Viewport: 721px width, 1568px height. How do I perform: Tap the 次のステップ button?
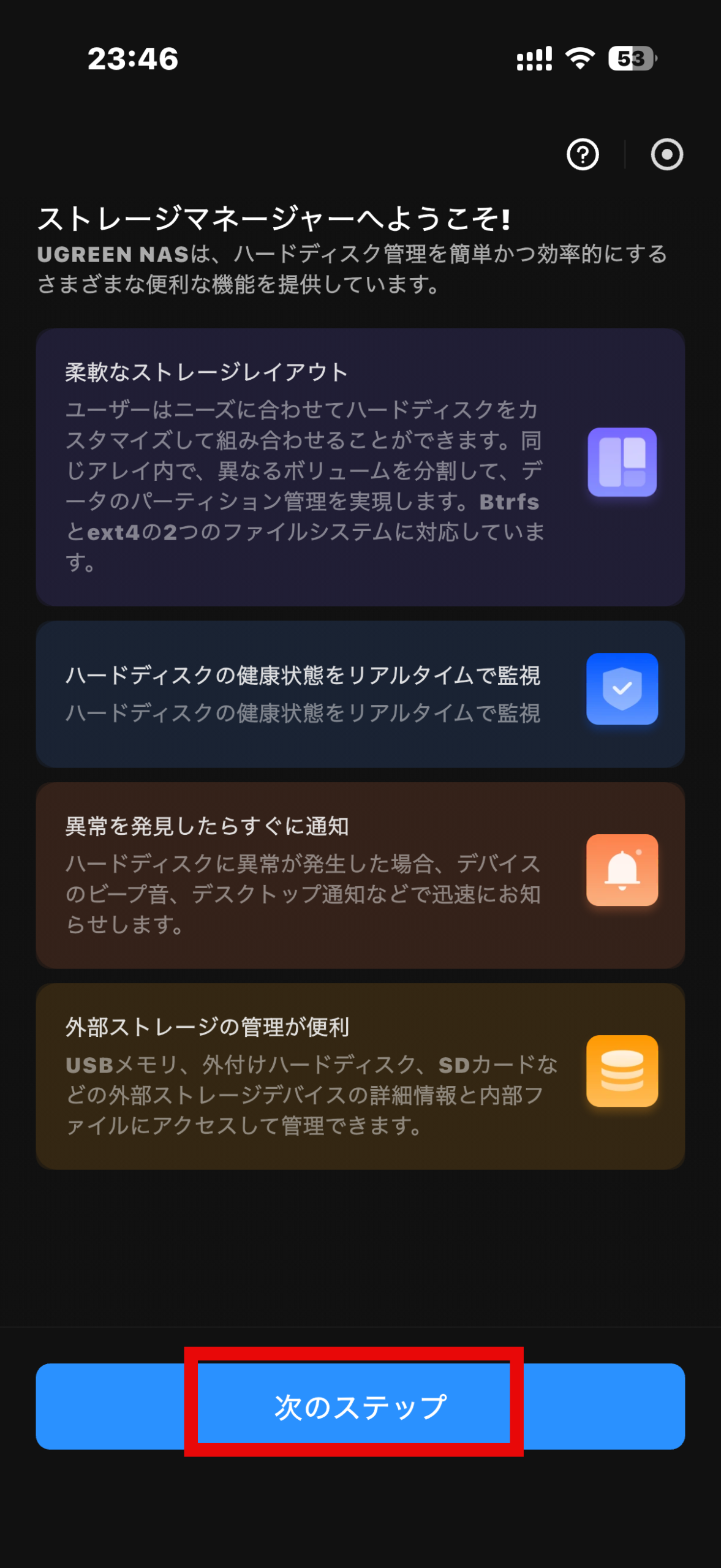coord(360,1406)
